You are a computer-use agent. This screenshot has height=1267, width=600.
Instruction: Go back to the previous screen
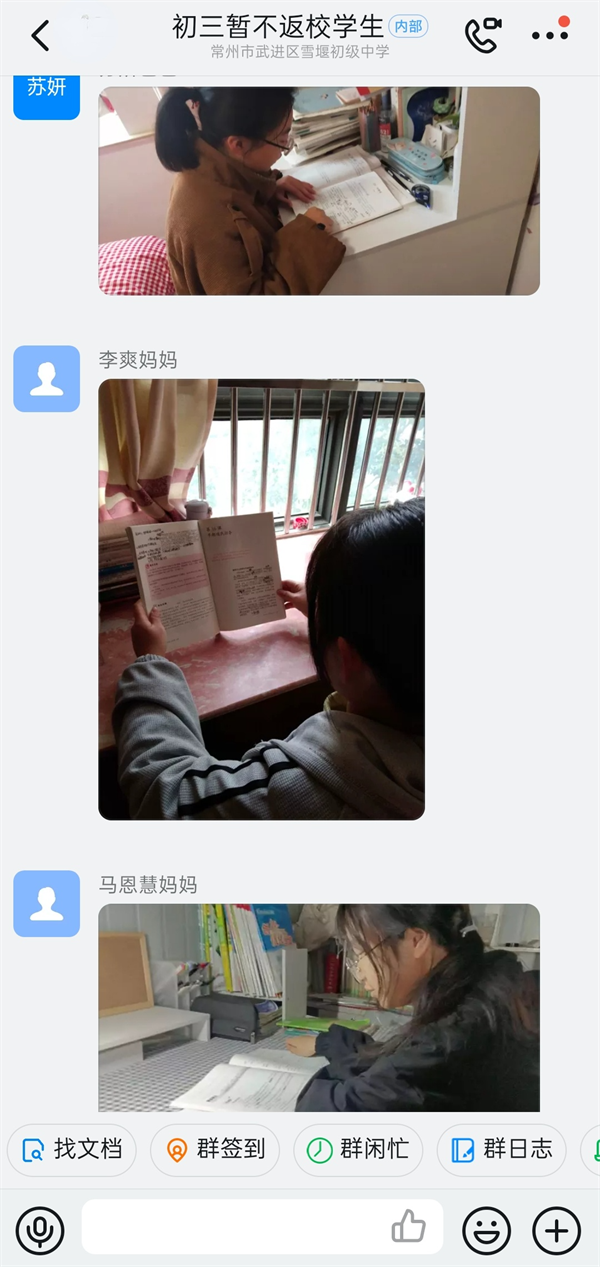point(40,36)
